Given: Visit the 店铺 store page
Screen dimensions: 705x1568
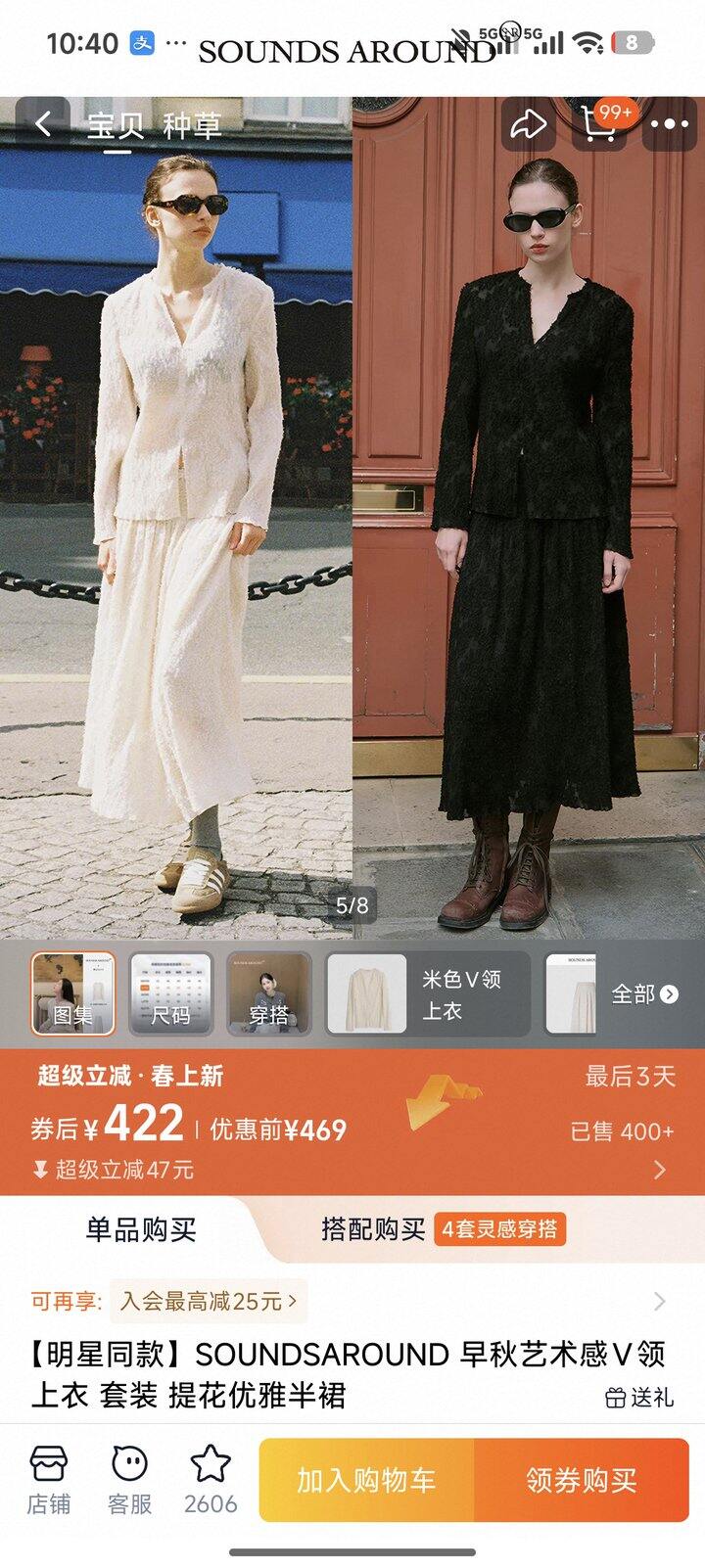Looking at the screenshot, I should tap(48, 1479).
